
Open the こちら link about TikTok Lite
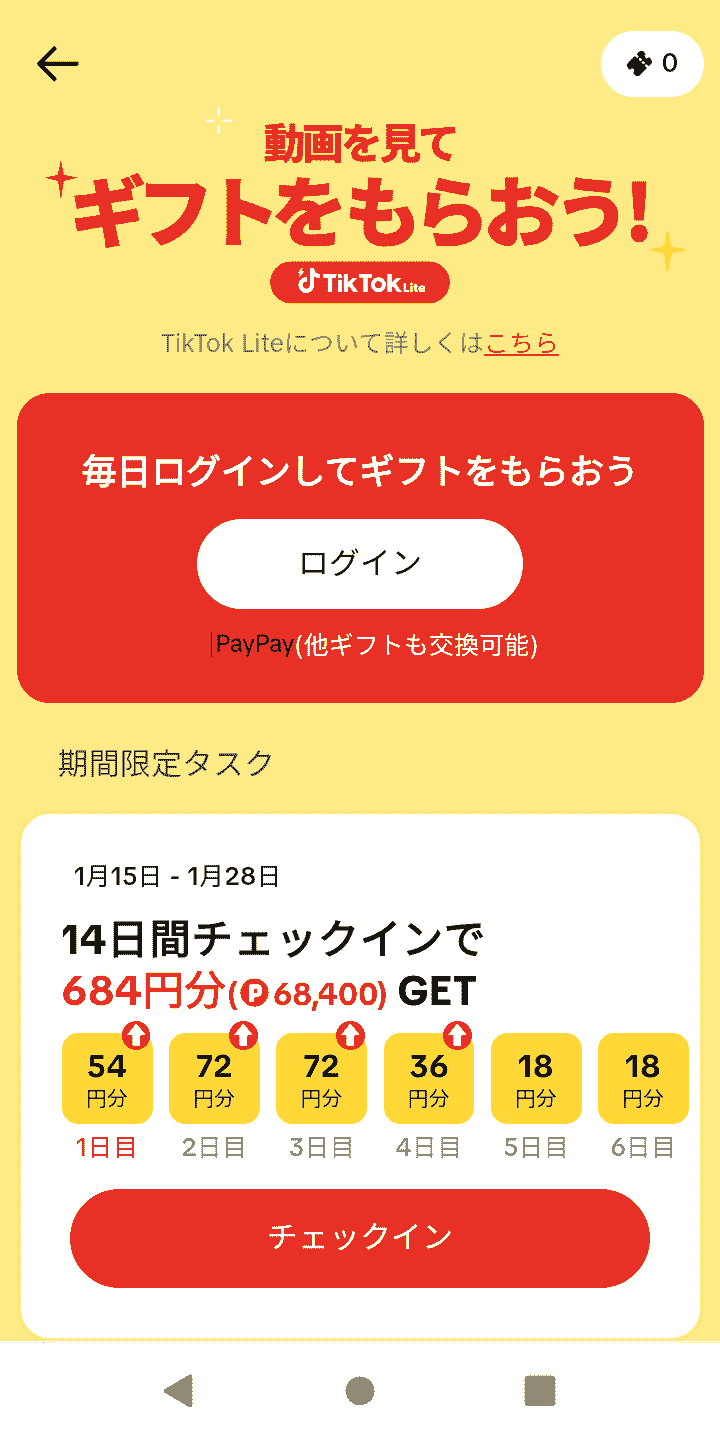point(521,344)
